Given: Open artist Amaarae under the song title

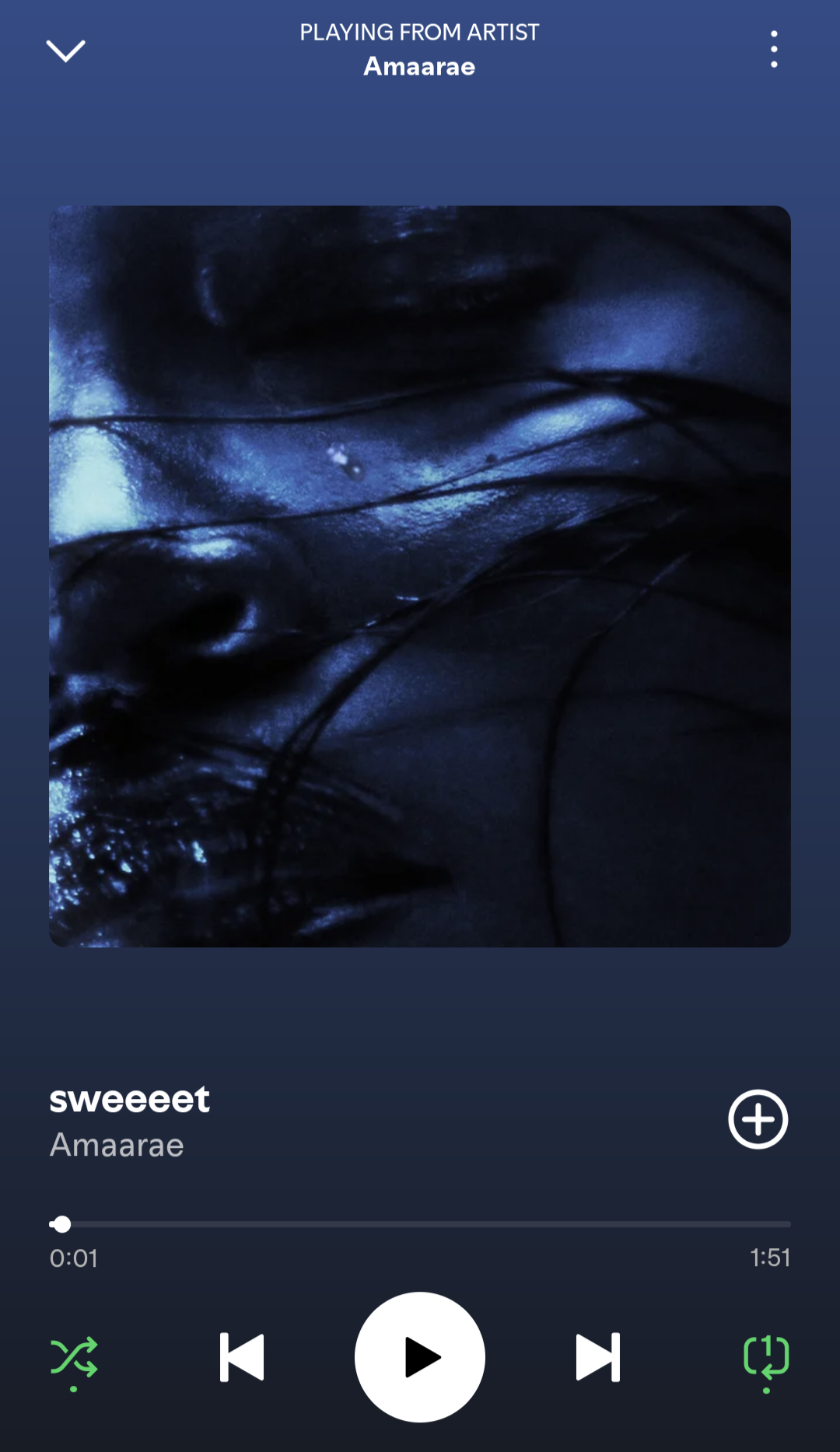Looking at the screenshot, I should pyautogui.click(x=117, y=1145).
